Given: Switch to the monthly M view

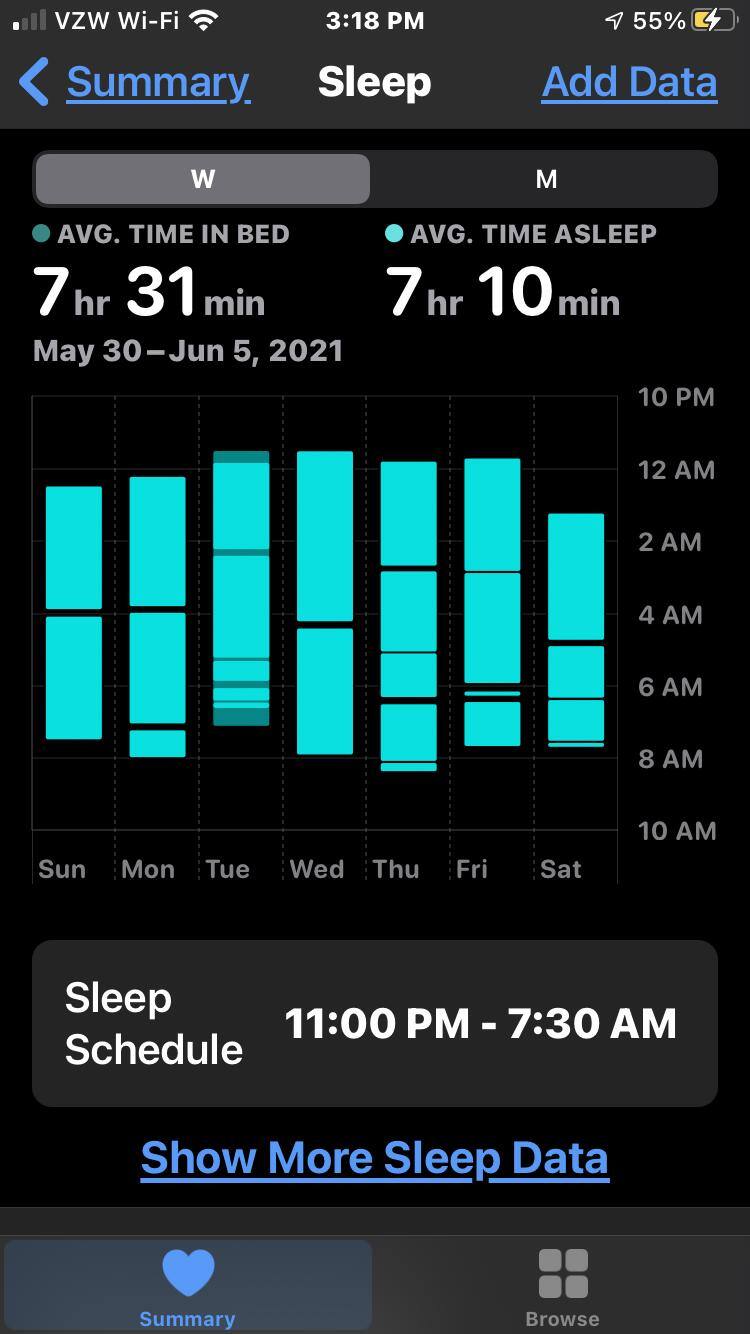Looking at the screenshot, I should 546,179.
